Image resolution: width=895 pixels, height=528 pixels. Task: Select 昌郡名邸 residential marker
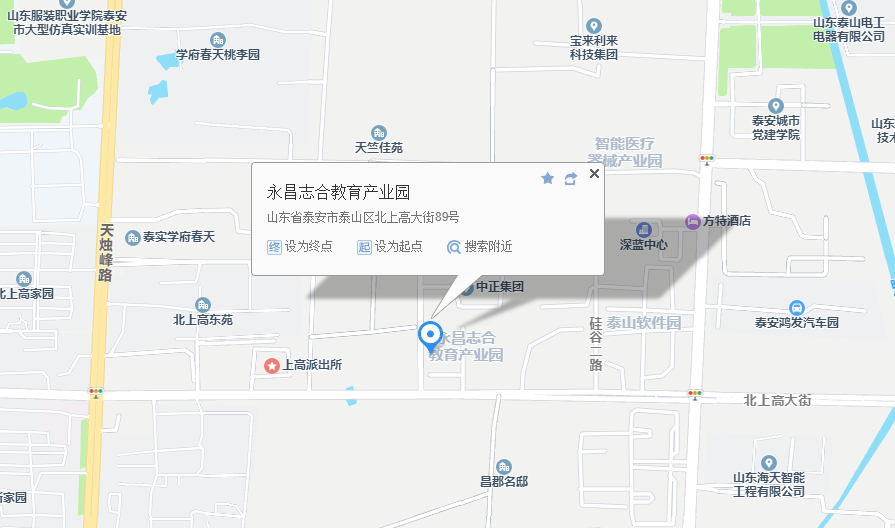click(503, 467)
